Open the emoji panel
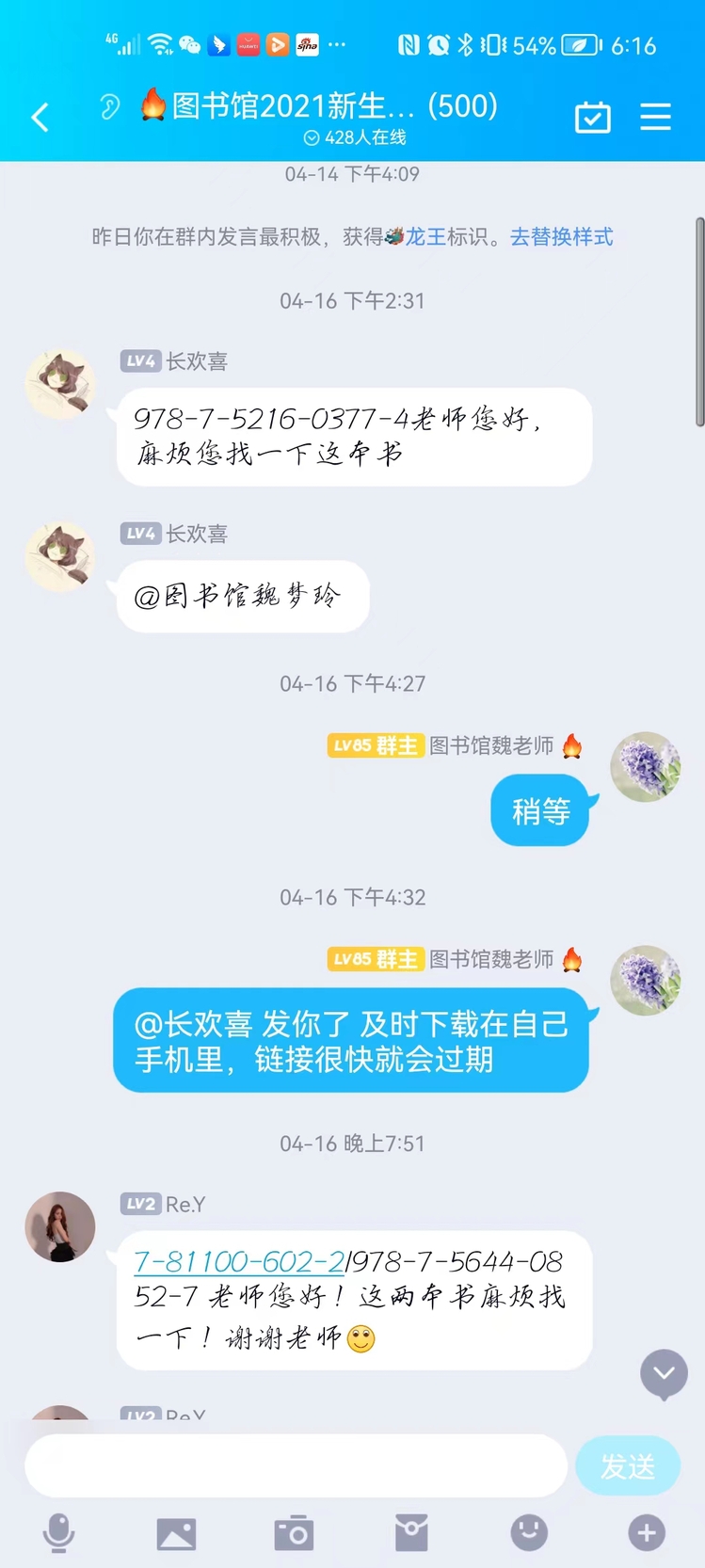Screen dimensions: 705x1568 [x=529, y=1532]
